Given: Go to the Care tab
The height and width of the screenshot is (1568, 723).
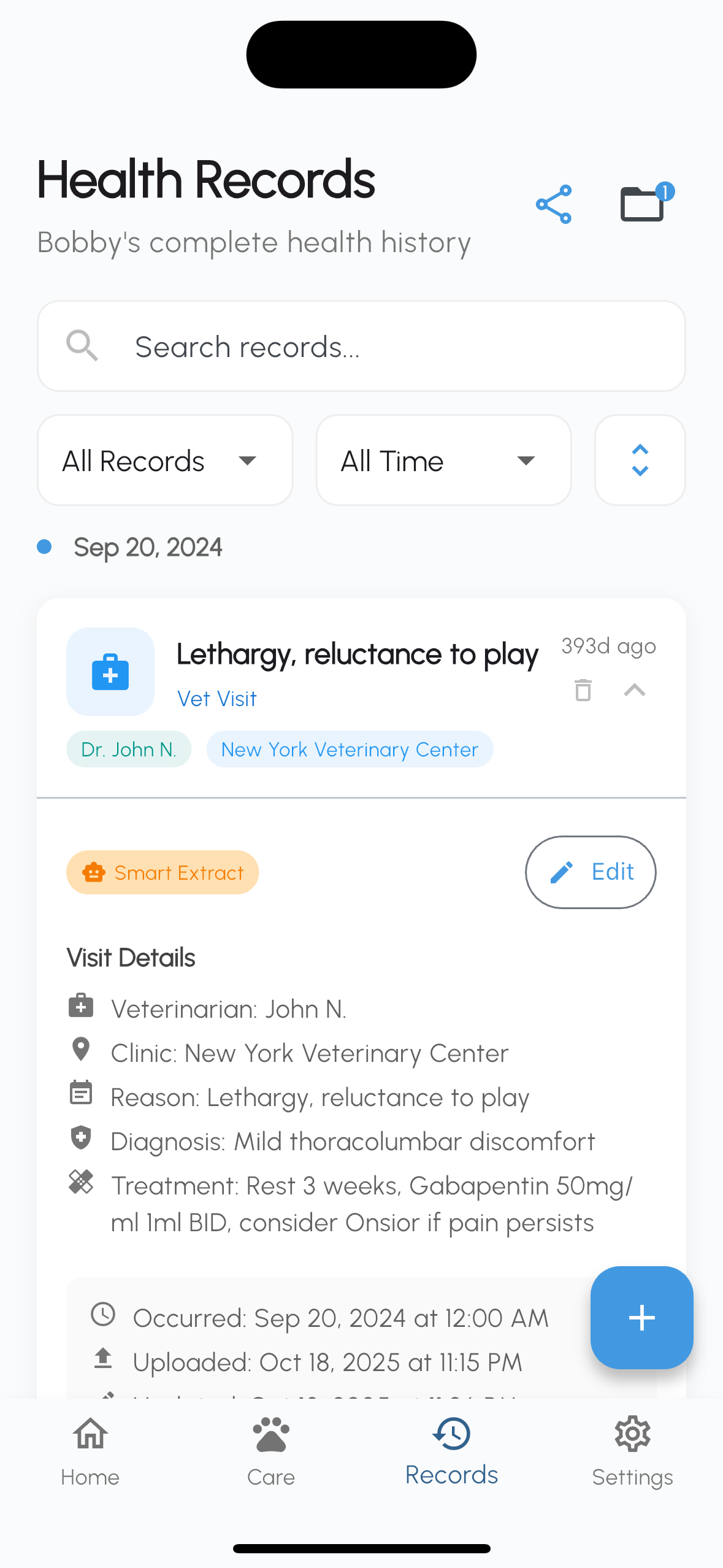Looking at the screenshot, I should [271, 1454].
